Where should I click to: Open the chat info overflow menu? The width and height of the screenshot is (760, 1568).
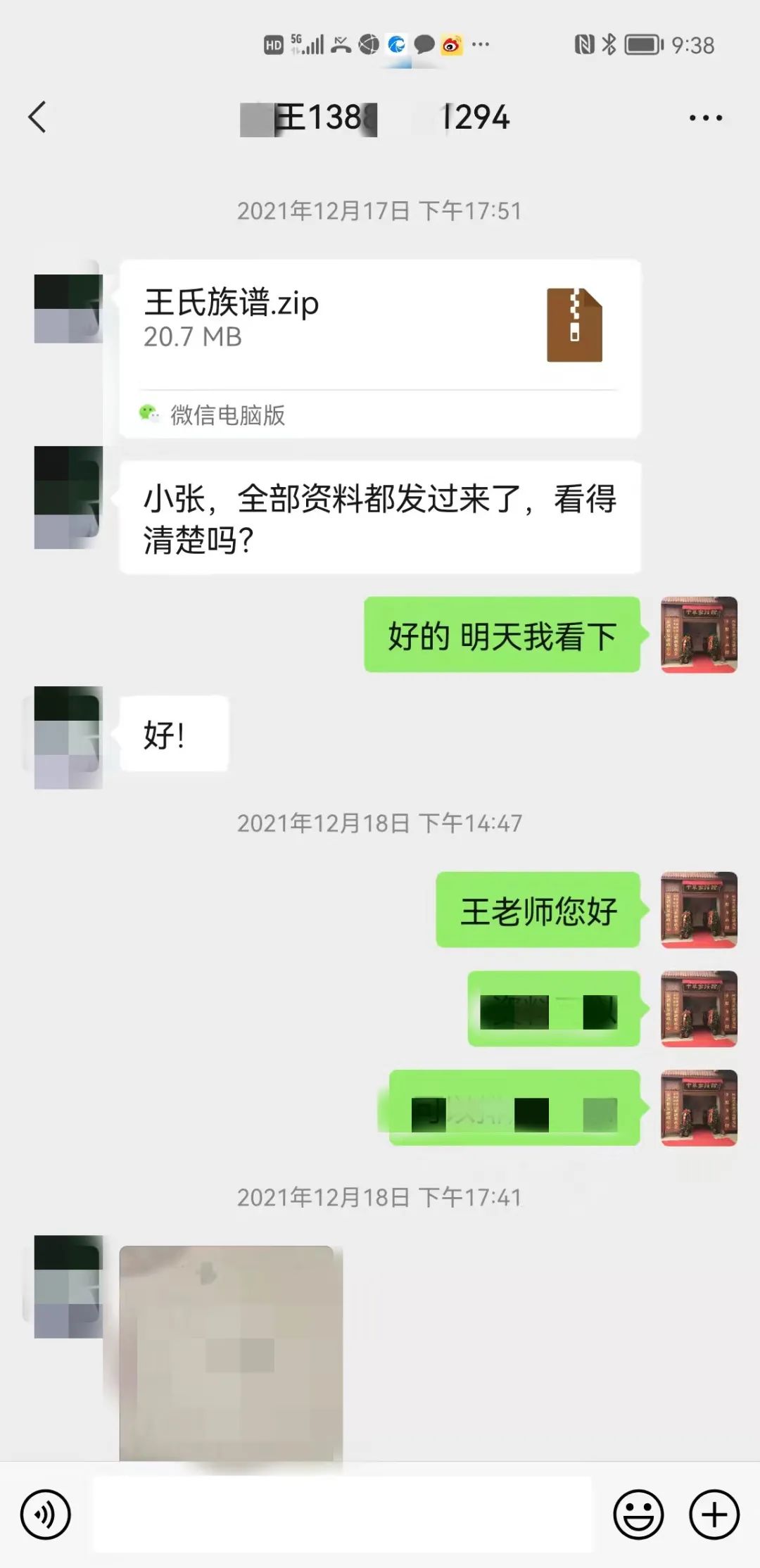[x=705, y=118]
